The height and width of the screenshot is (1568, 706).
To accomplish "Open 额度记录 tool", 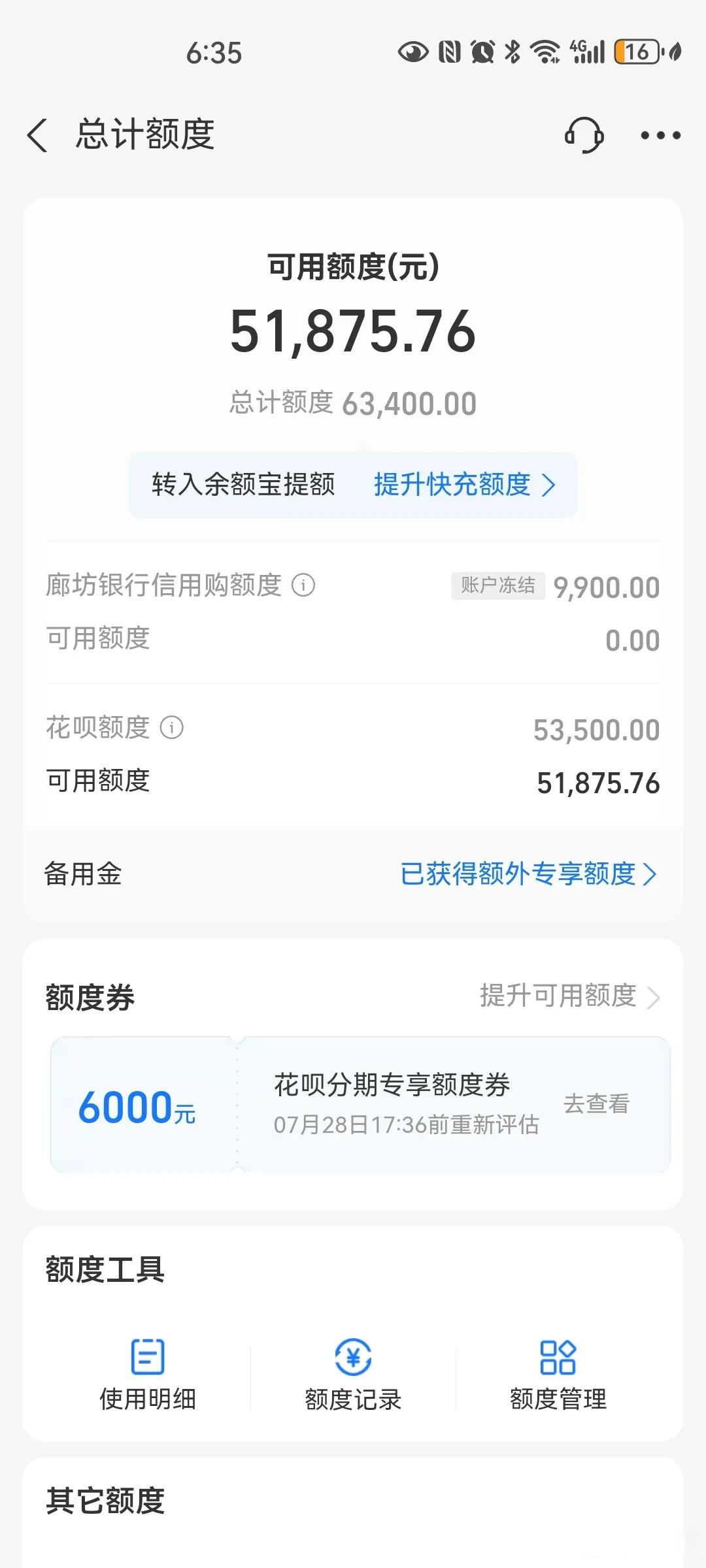I will pos(353,1372).
